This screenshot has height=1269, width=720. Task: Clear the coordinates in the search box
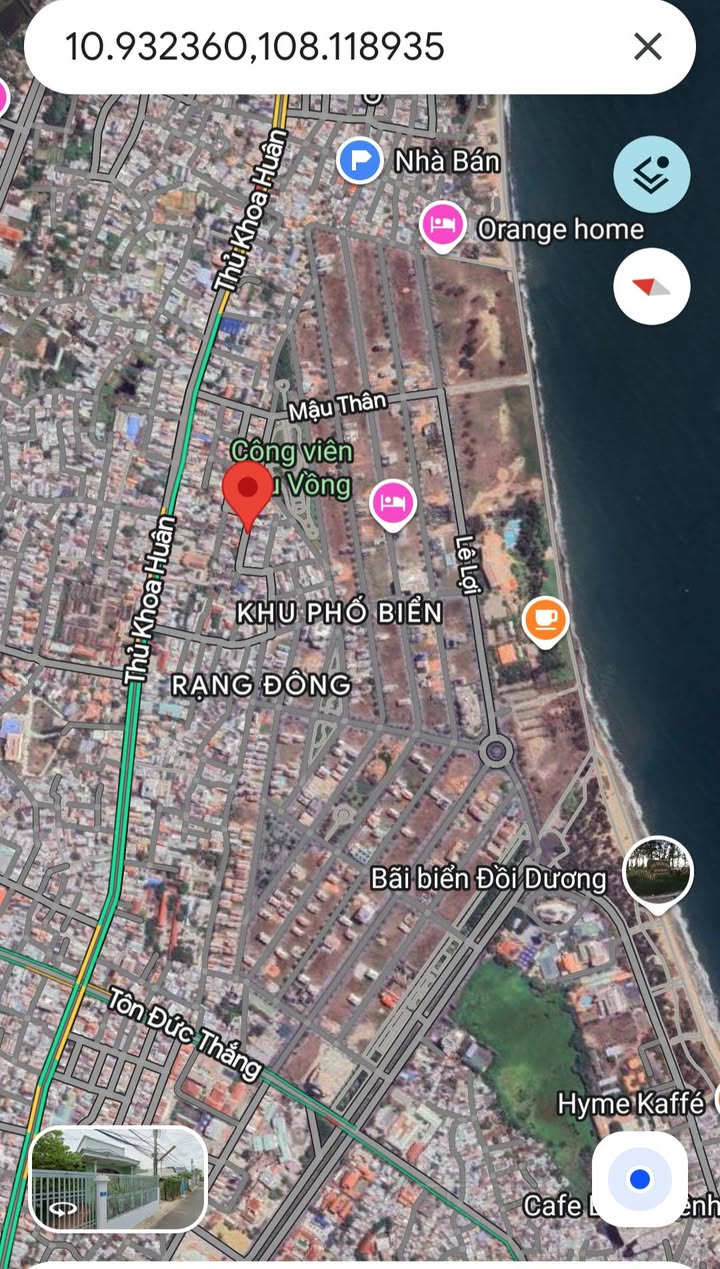[648, 46]
